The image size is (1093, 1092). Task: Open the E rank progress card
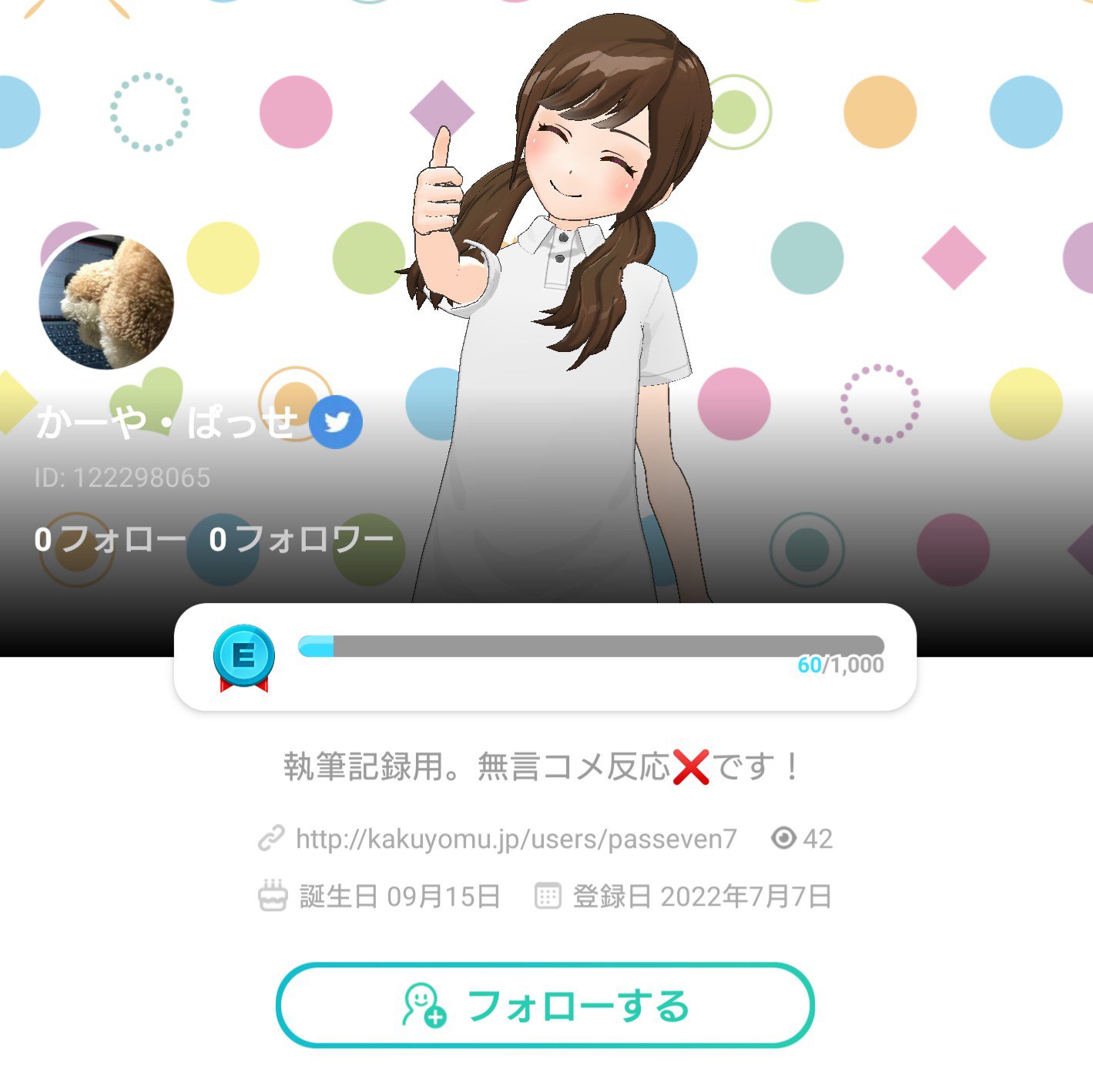(x=545, y=657)
